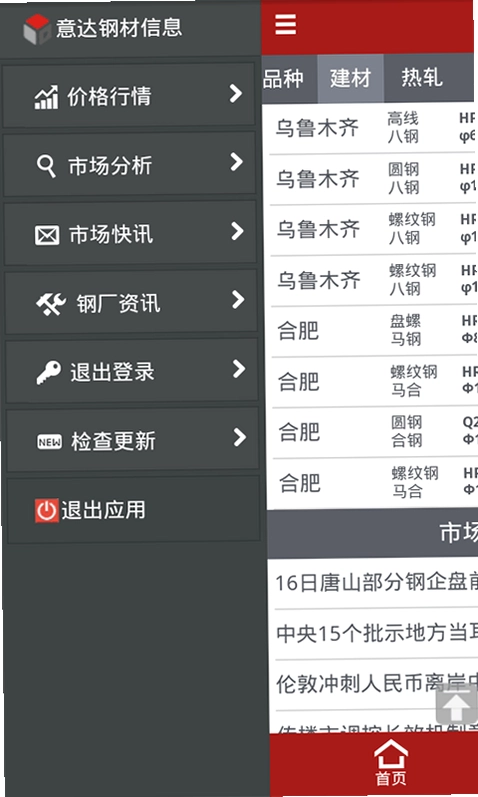
Task: Select 退出登录 to log out
Action: pyautogui.click(x=132, y=371)
